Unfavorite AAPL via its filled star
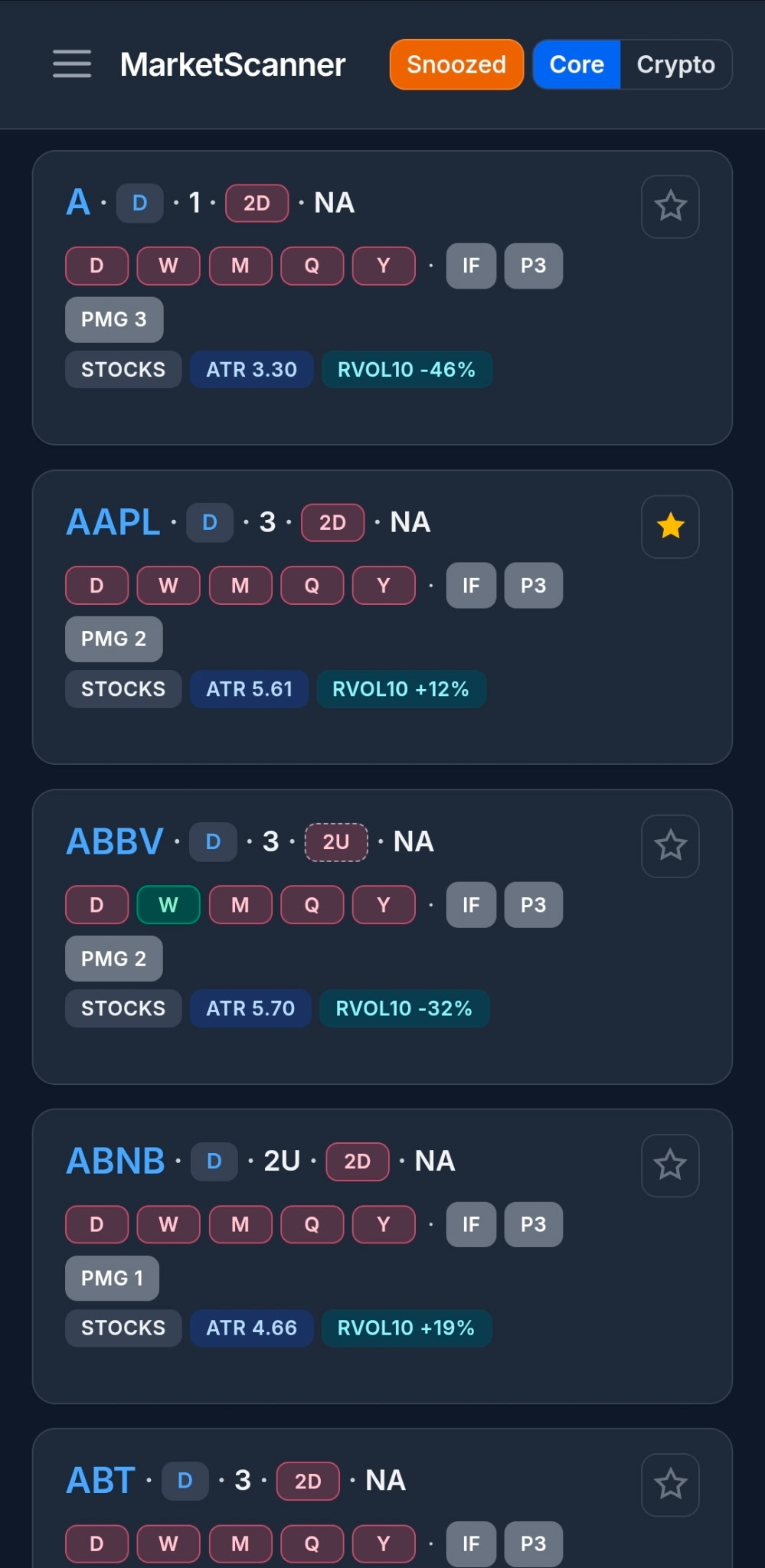 click(670, 526)
